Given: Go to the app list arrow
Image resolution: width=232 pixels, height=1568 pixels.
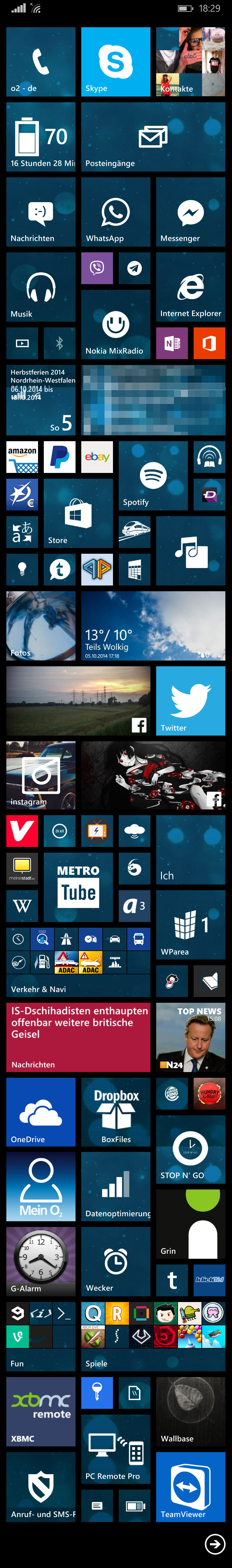Looking at the screenshot, I should (214, 1543).
